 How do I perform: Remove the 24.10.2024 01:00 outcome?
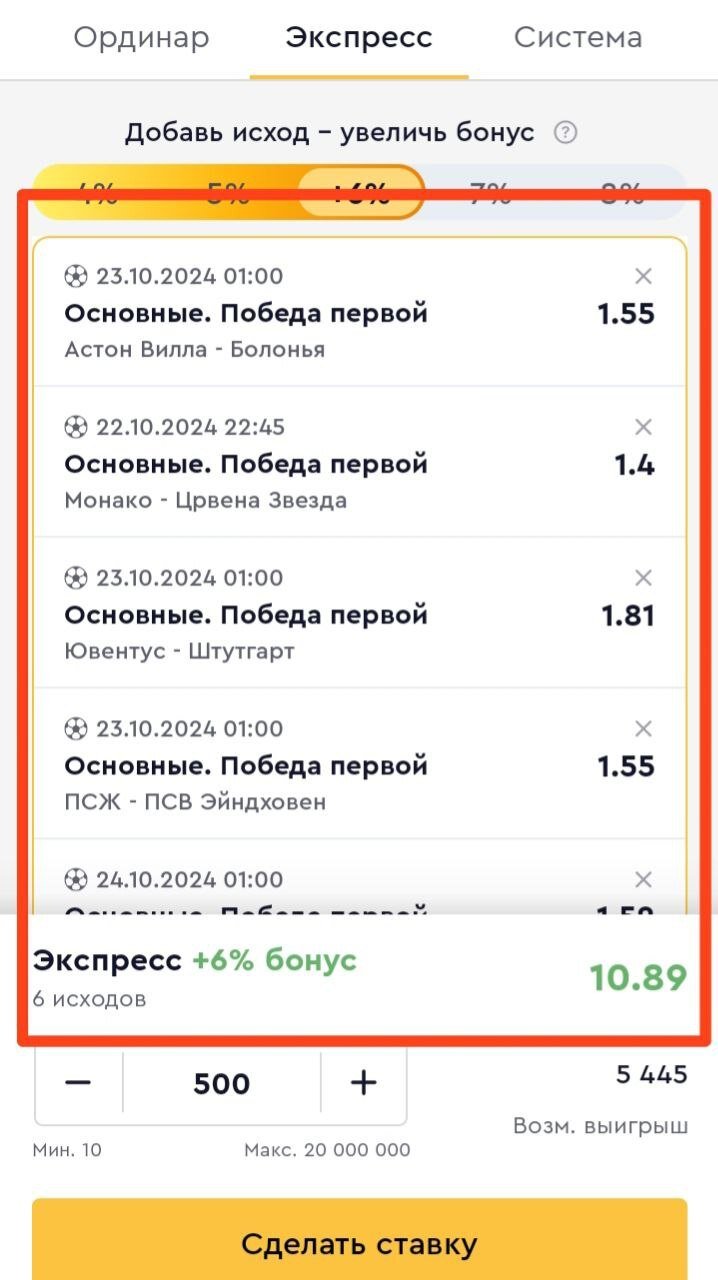coord(644,880)
